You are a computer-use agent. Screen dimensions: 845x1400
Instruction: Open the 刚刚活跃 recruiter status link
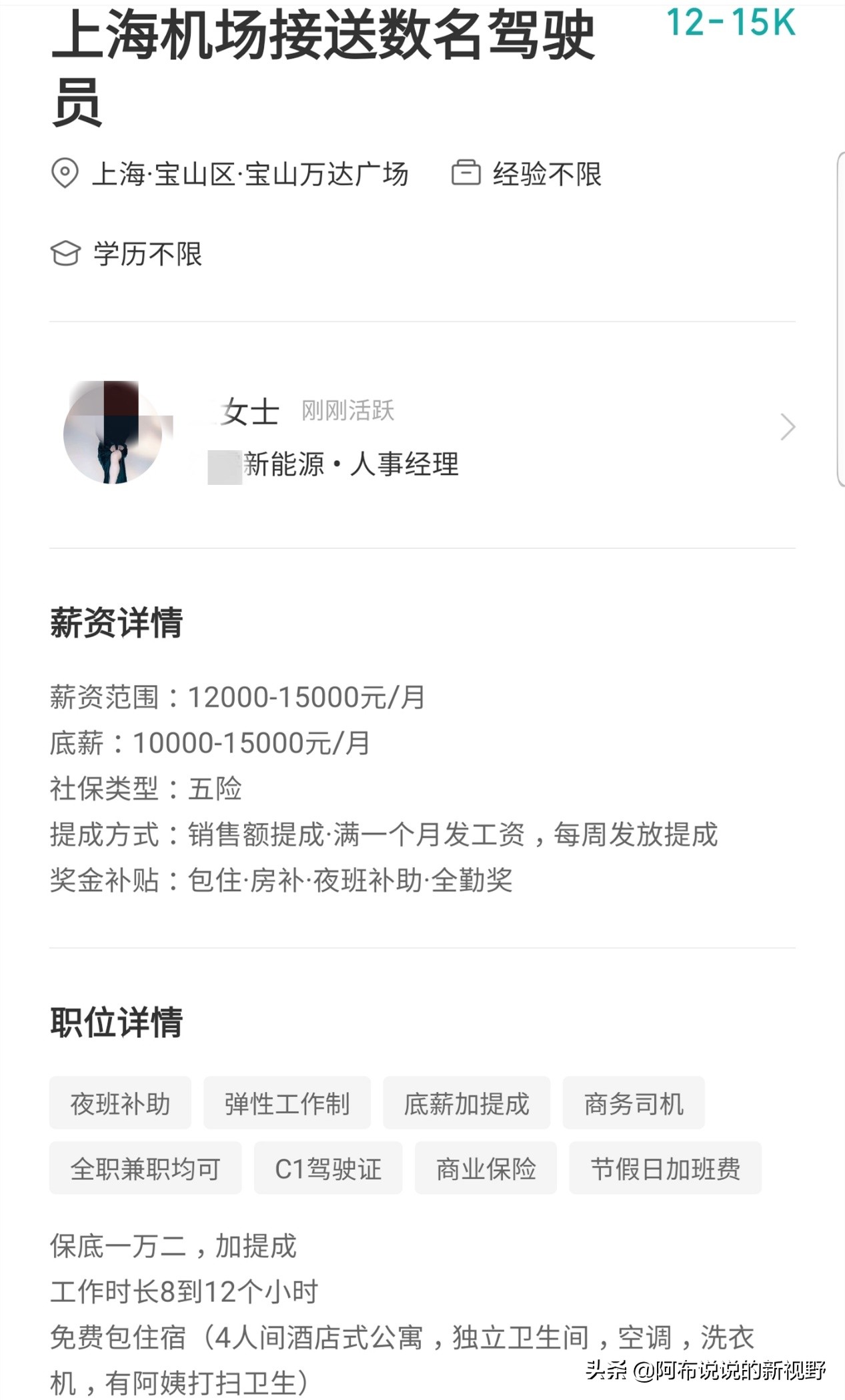point(346,412)
